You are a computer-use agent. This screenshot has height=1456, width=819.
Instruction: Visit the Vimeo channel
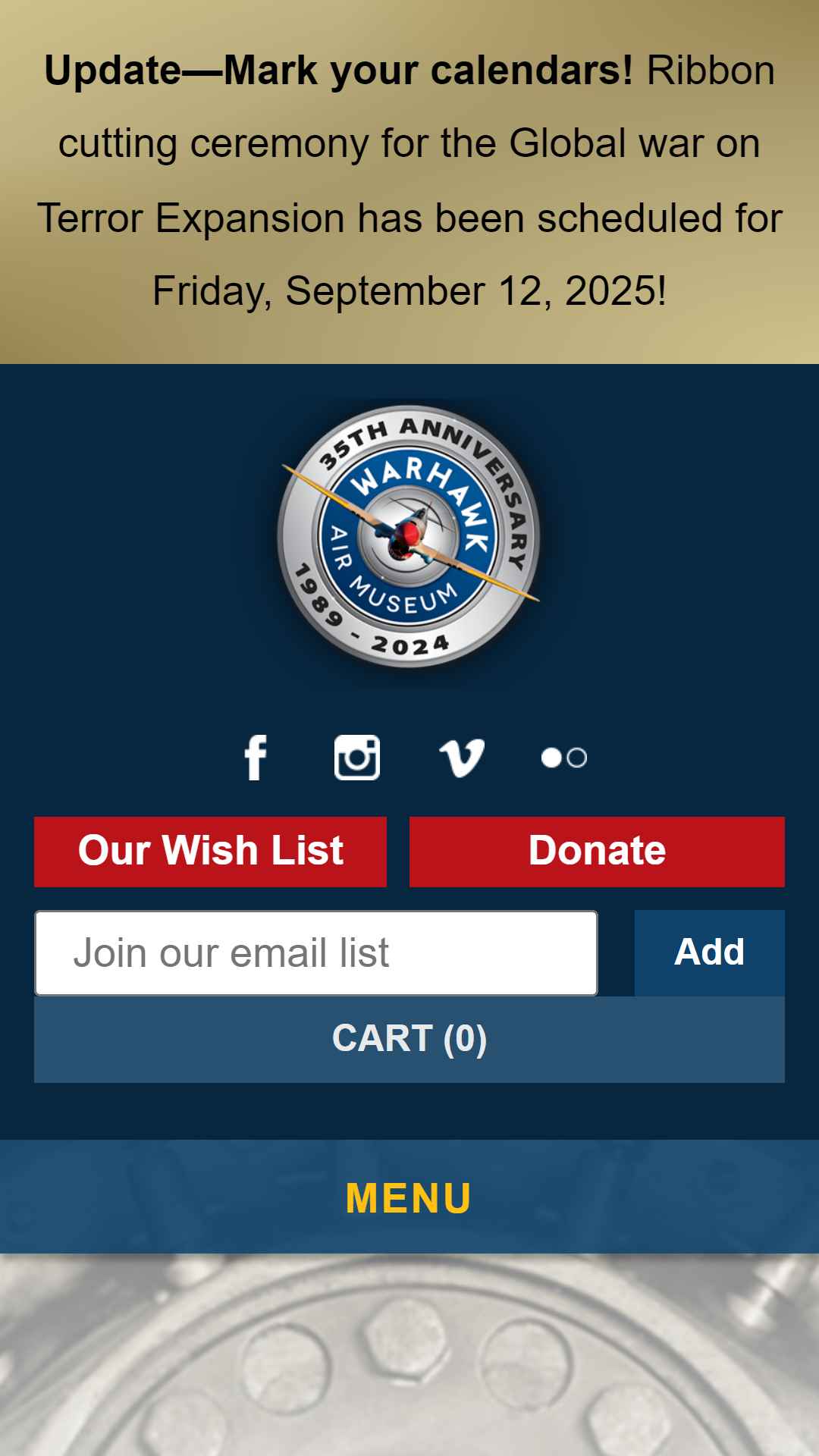click(461, 758)
